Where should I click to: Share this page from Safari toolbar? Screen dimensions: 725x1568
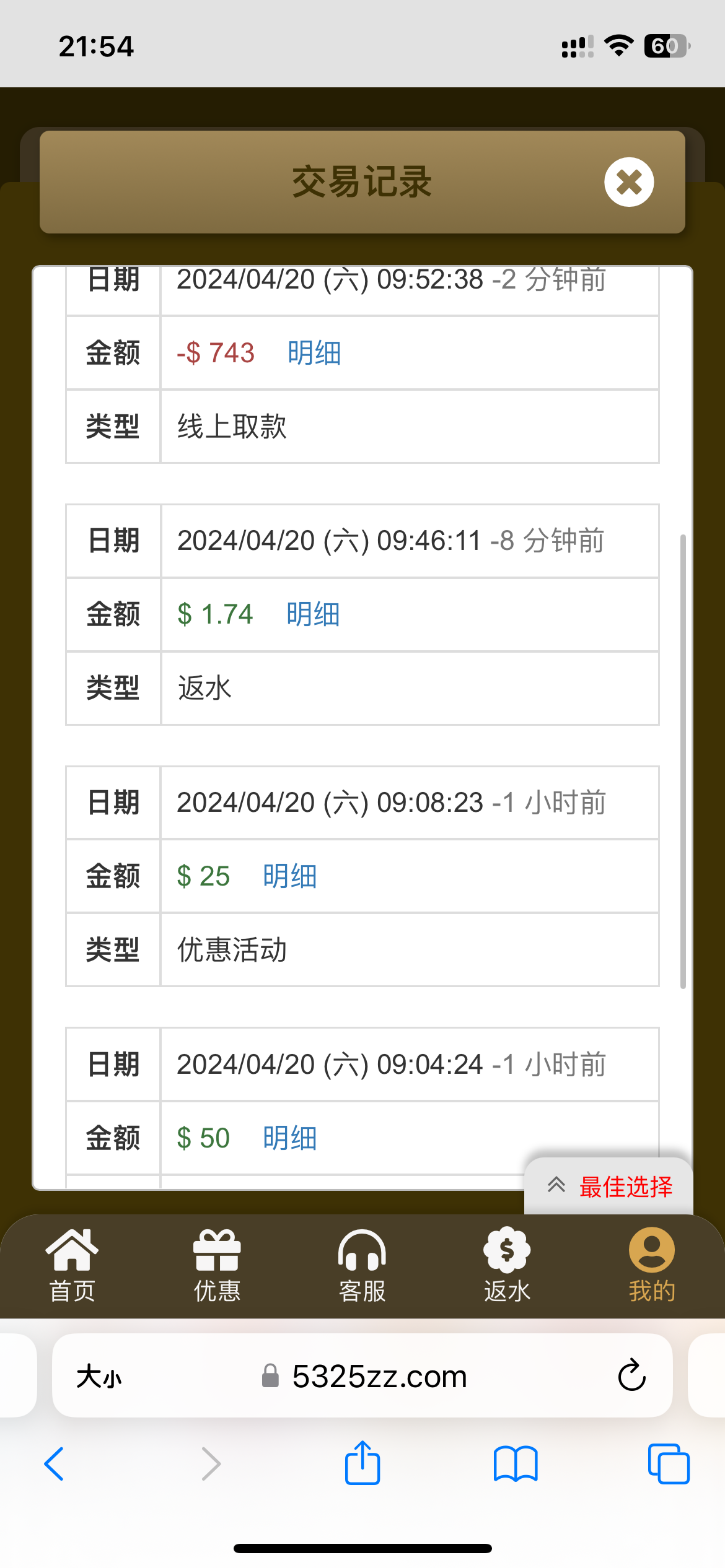(362, 1463)
